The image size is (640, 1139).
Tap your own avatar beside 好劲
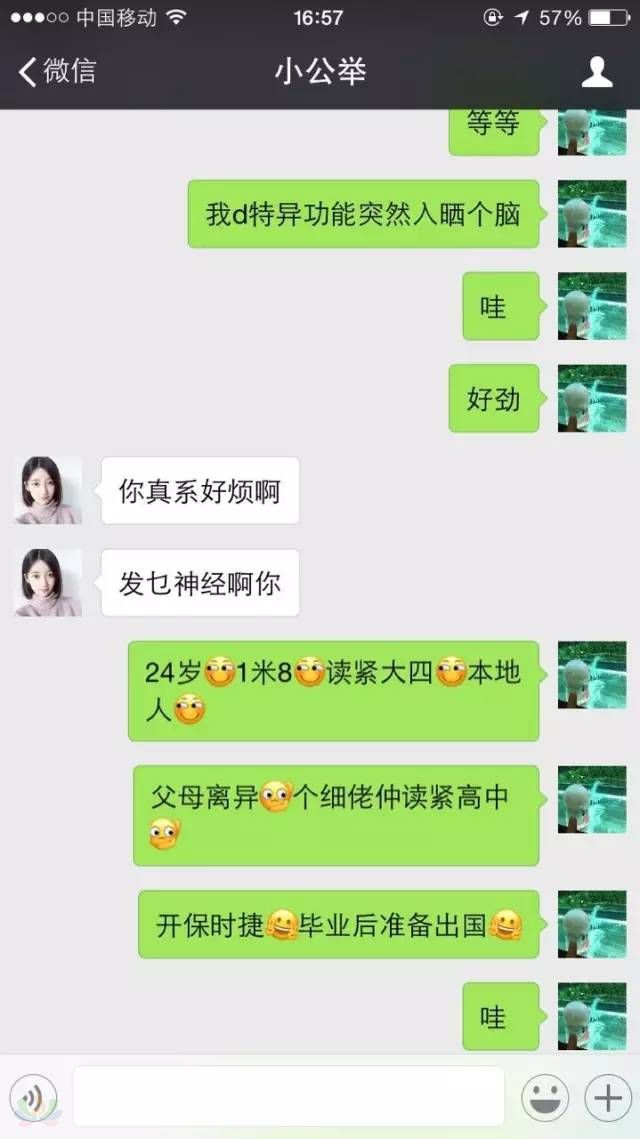pyautogui.click(x=592, y=398)
